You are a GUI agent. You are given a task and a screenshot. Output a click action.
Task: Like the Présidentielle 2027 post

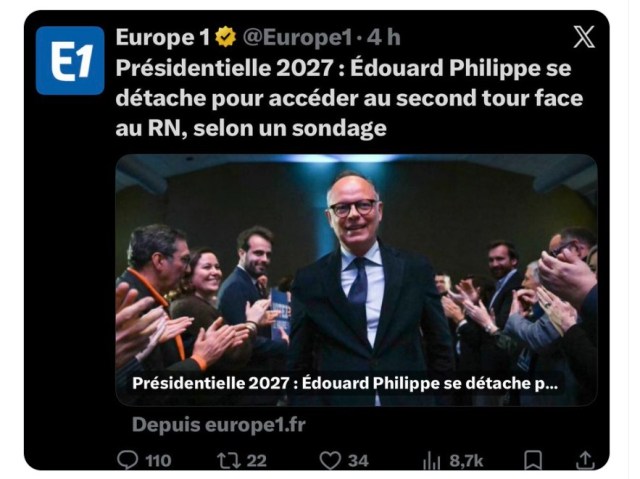point(330,460)
